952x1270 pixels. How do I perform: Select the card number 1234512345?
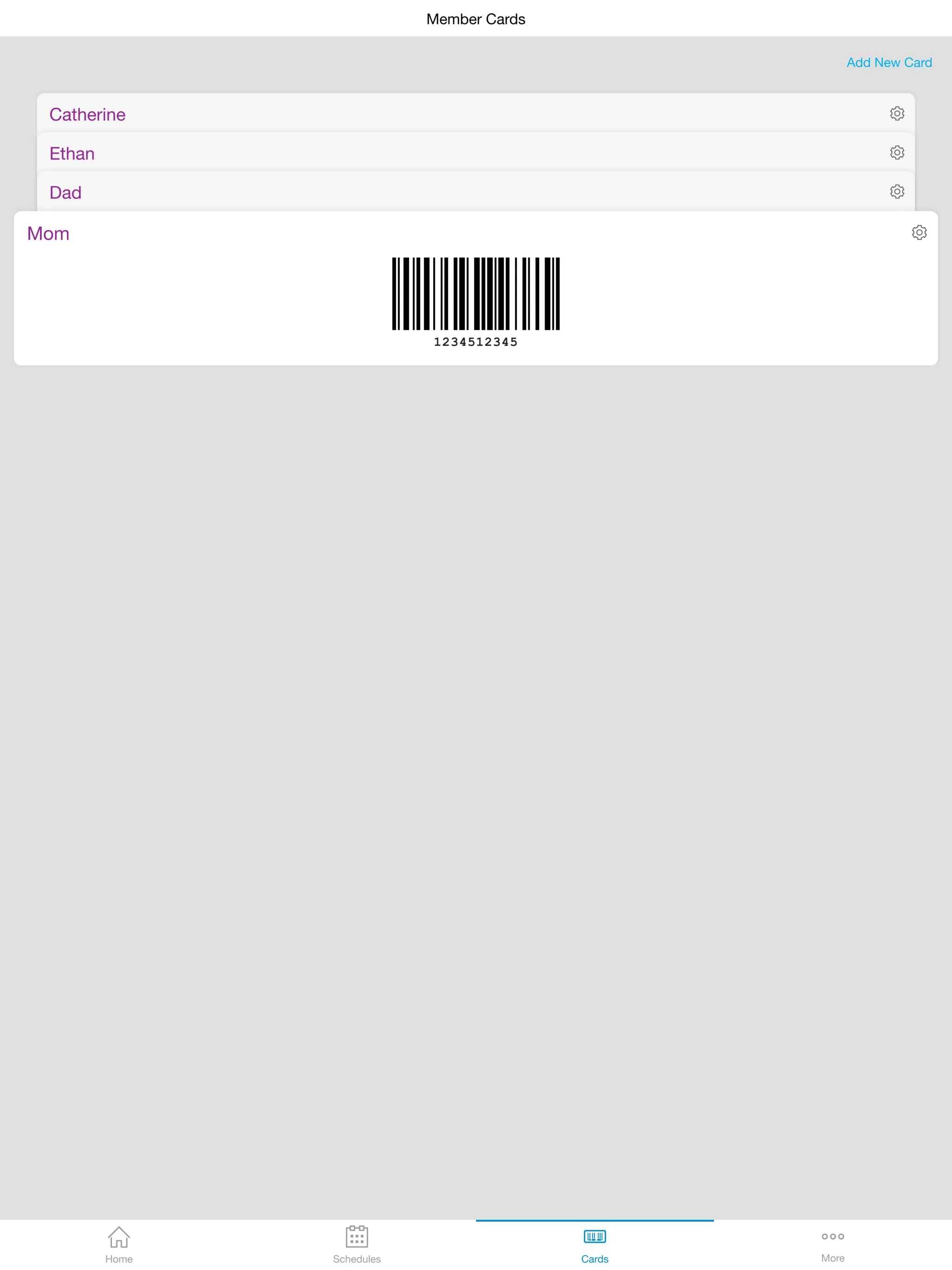476,342
